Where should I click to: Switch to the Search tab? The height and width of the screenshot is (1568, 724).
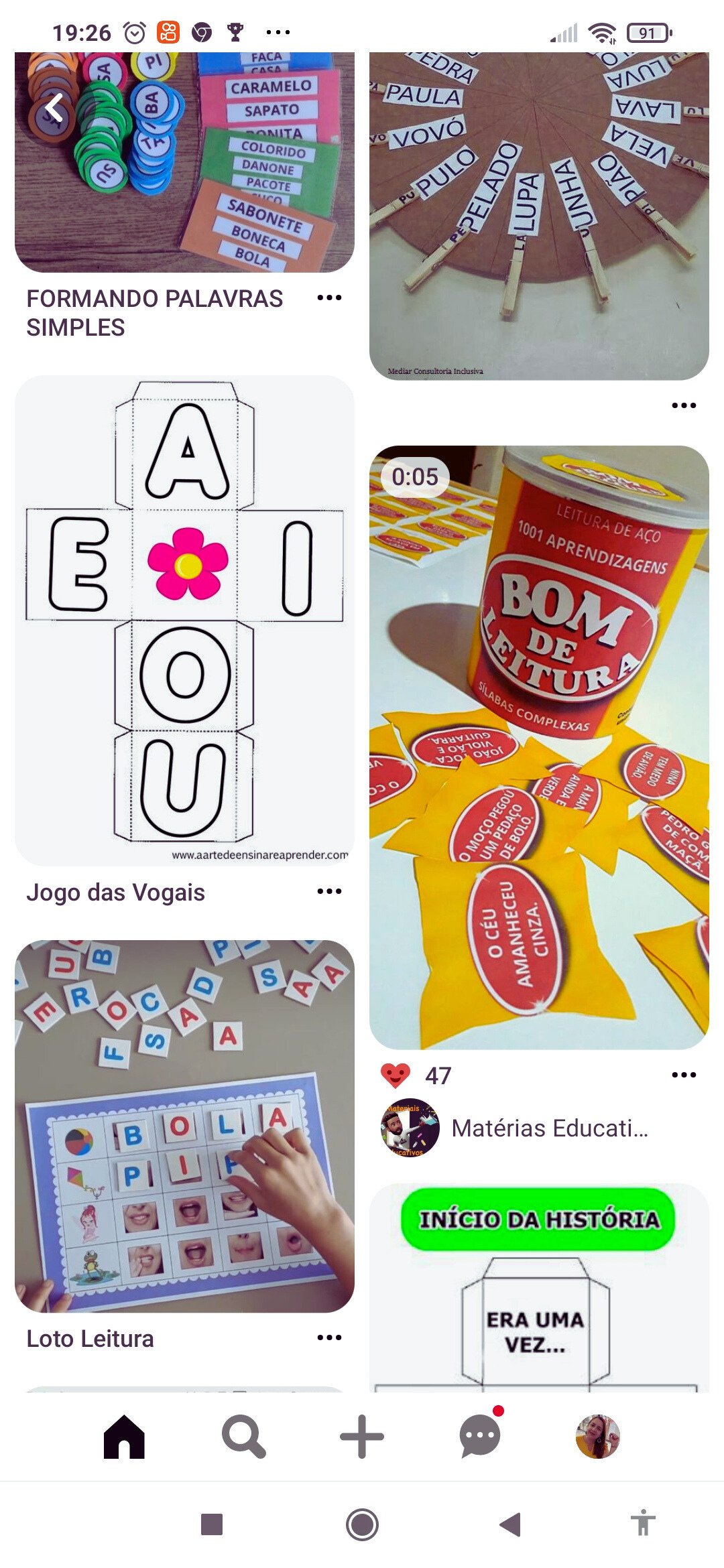click(243, 1437)
